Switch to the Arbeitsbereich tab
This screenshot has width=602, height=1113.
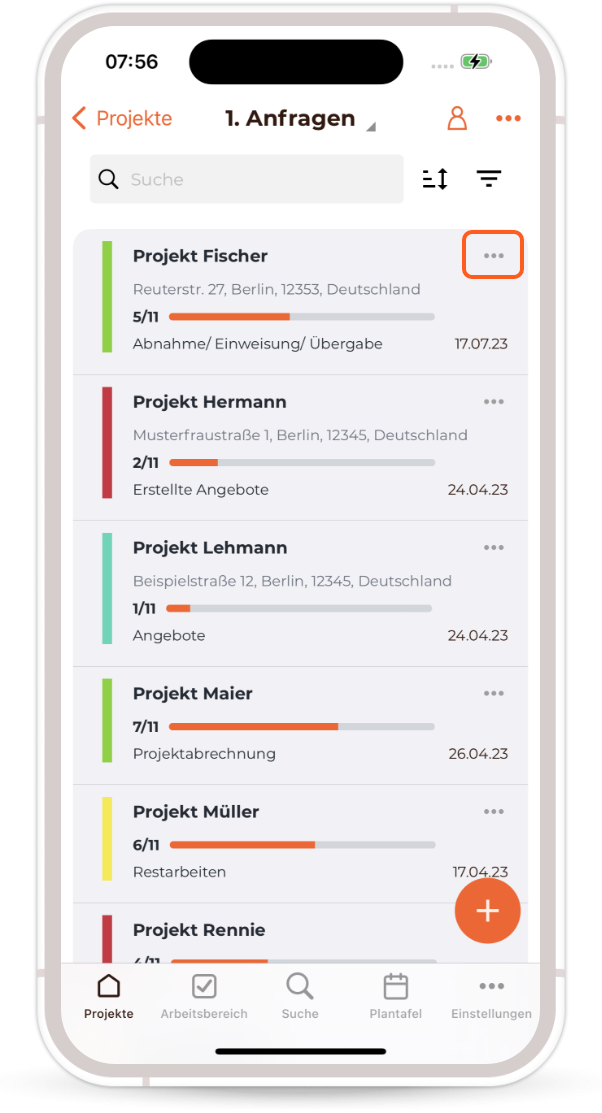click(x=204, y=997)
